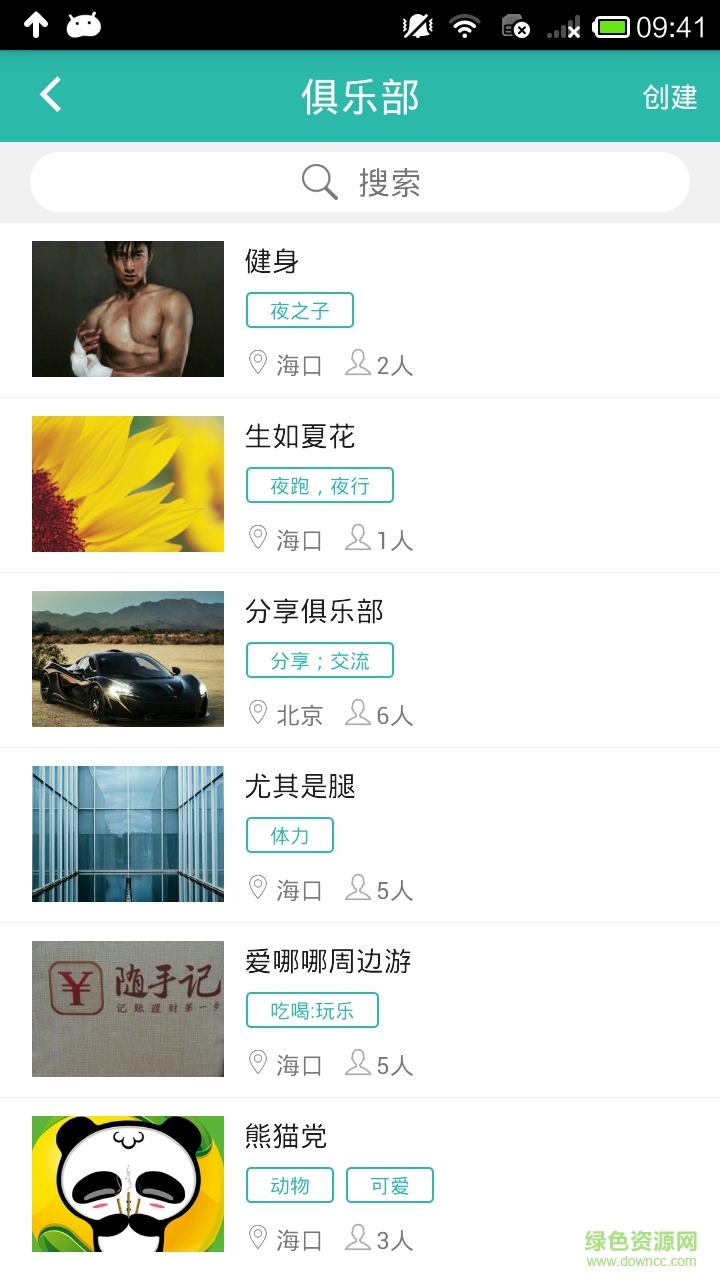The height and width of the screenshot is (1280, 720).
Task: Click the location pin for 熊猫党 club
Action: (x=257, y=1239)
